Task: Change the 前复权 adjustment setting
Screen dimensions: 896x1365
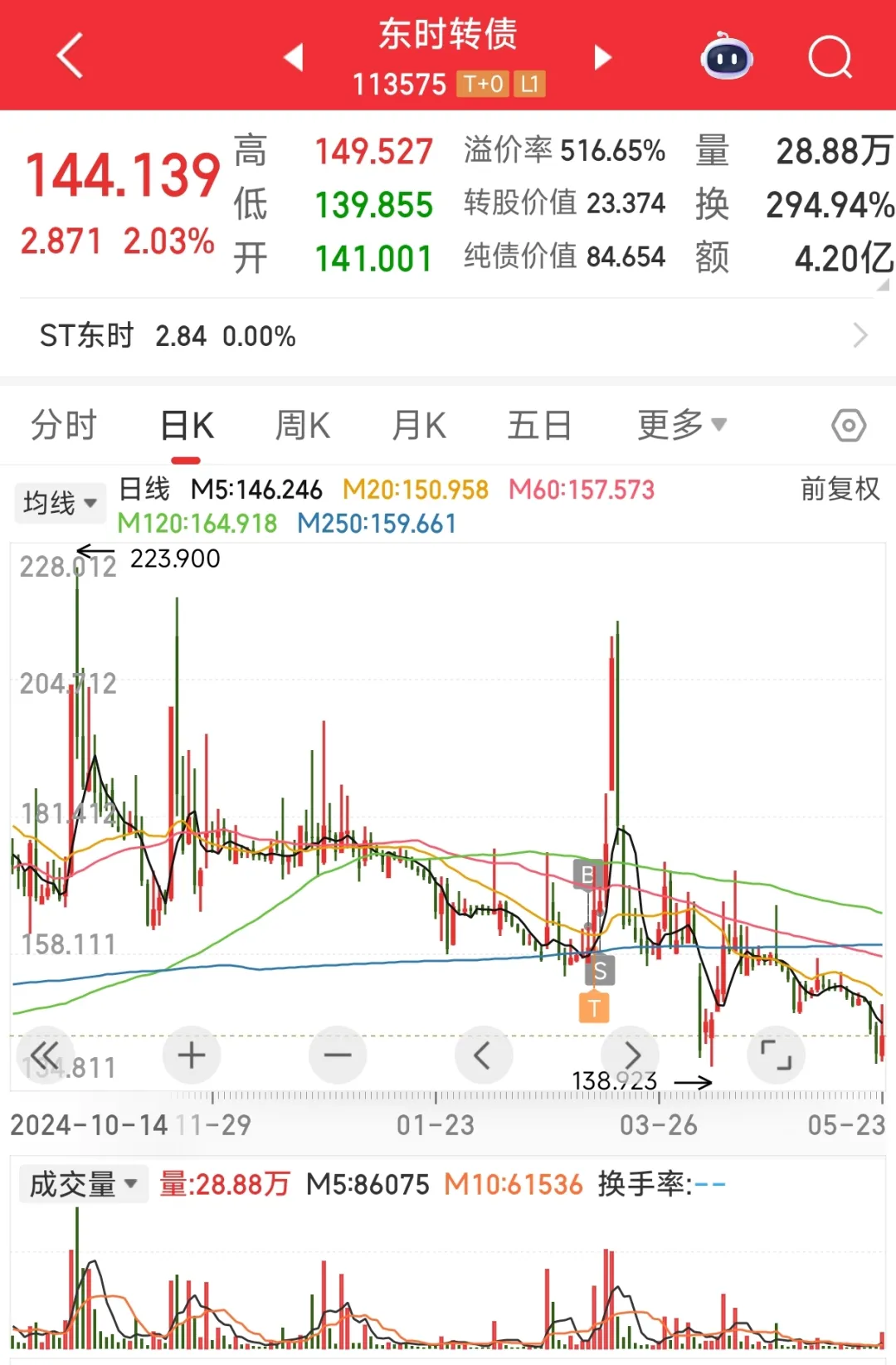Action: [840, 489]
